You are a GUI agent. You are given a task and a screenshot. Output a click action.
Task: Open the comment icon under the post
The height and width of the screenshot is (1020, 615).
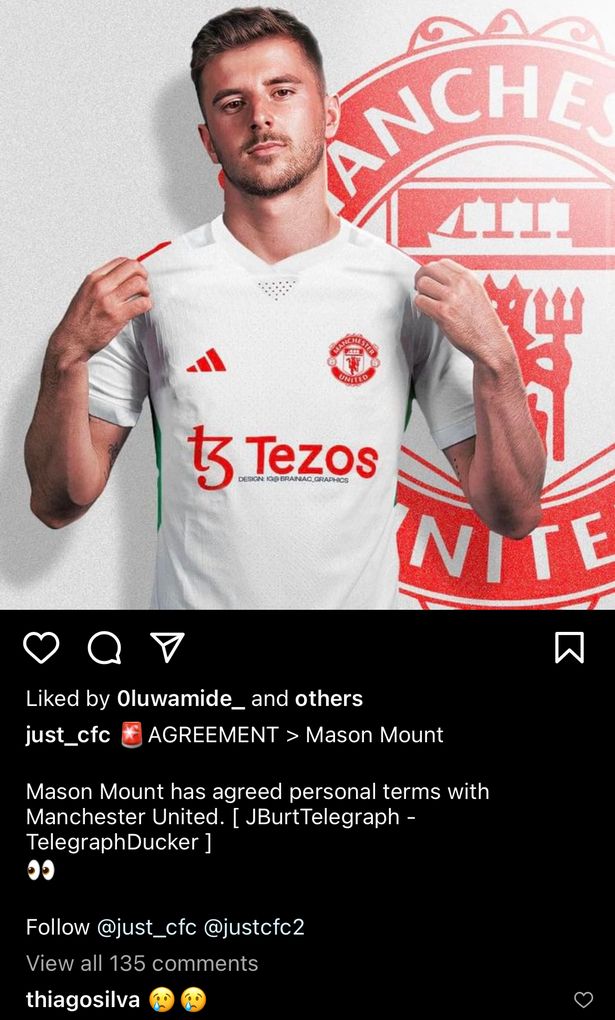[x=104, y=648]
